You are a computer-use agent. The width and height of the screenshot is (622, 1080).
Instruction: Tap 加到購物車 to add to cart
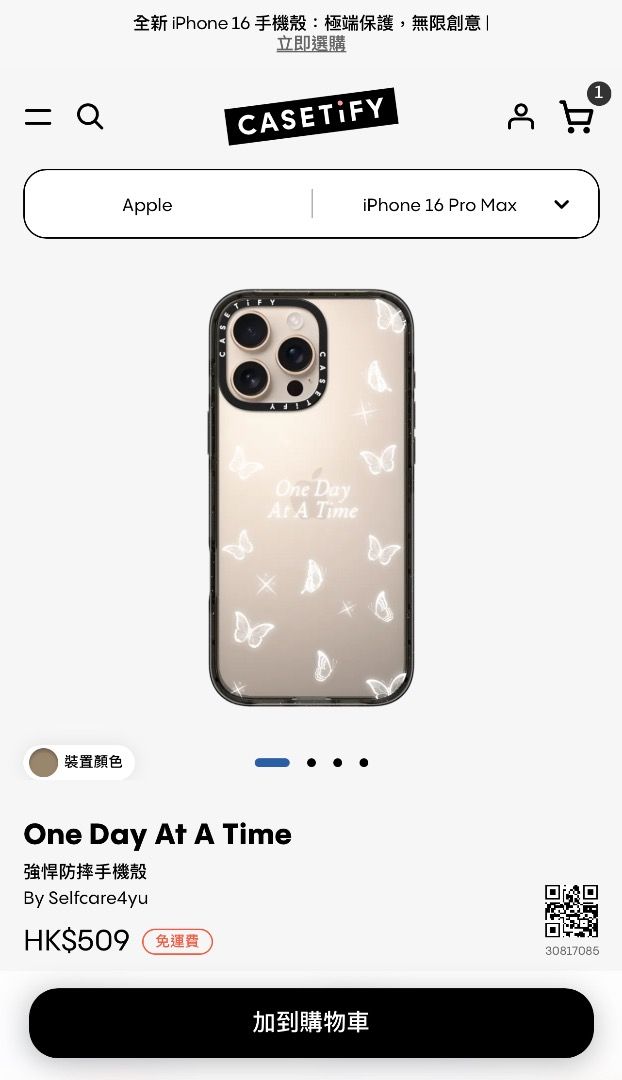click(x=311, y=1022)
